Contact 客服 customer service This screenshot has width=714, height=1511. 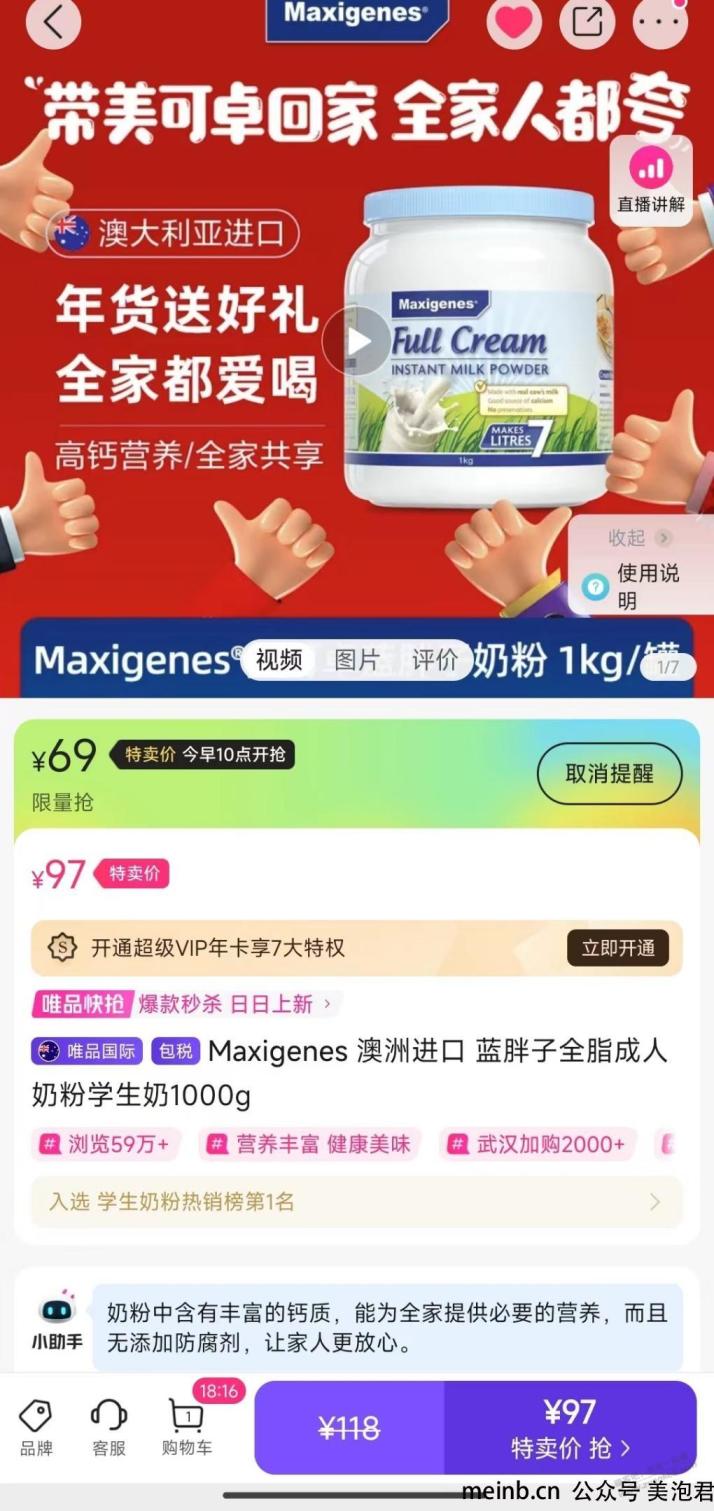[x=108, y=1427]
